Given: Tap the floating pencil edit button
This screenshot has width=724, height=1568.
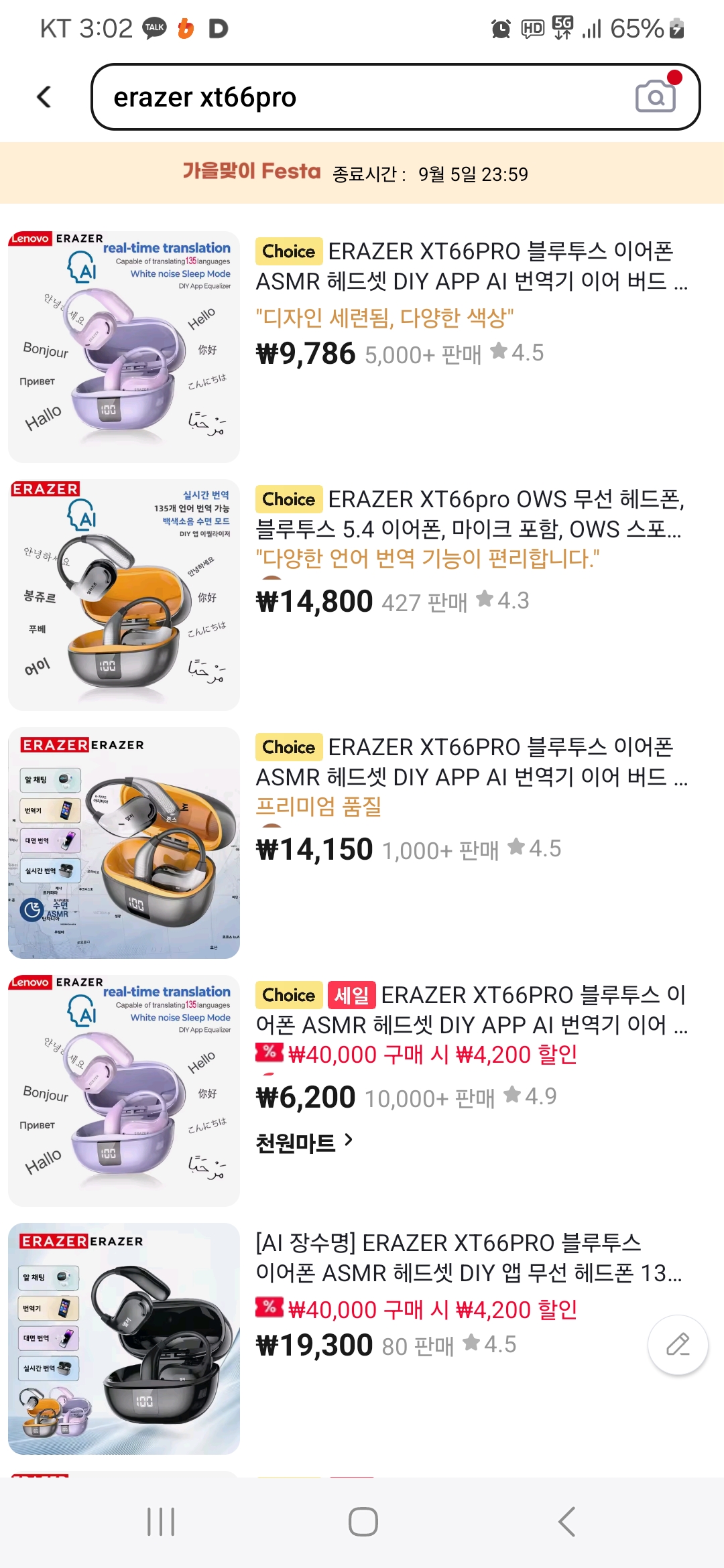Looking at the screenshot, I should point(678,1345).
